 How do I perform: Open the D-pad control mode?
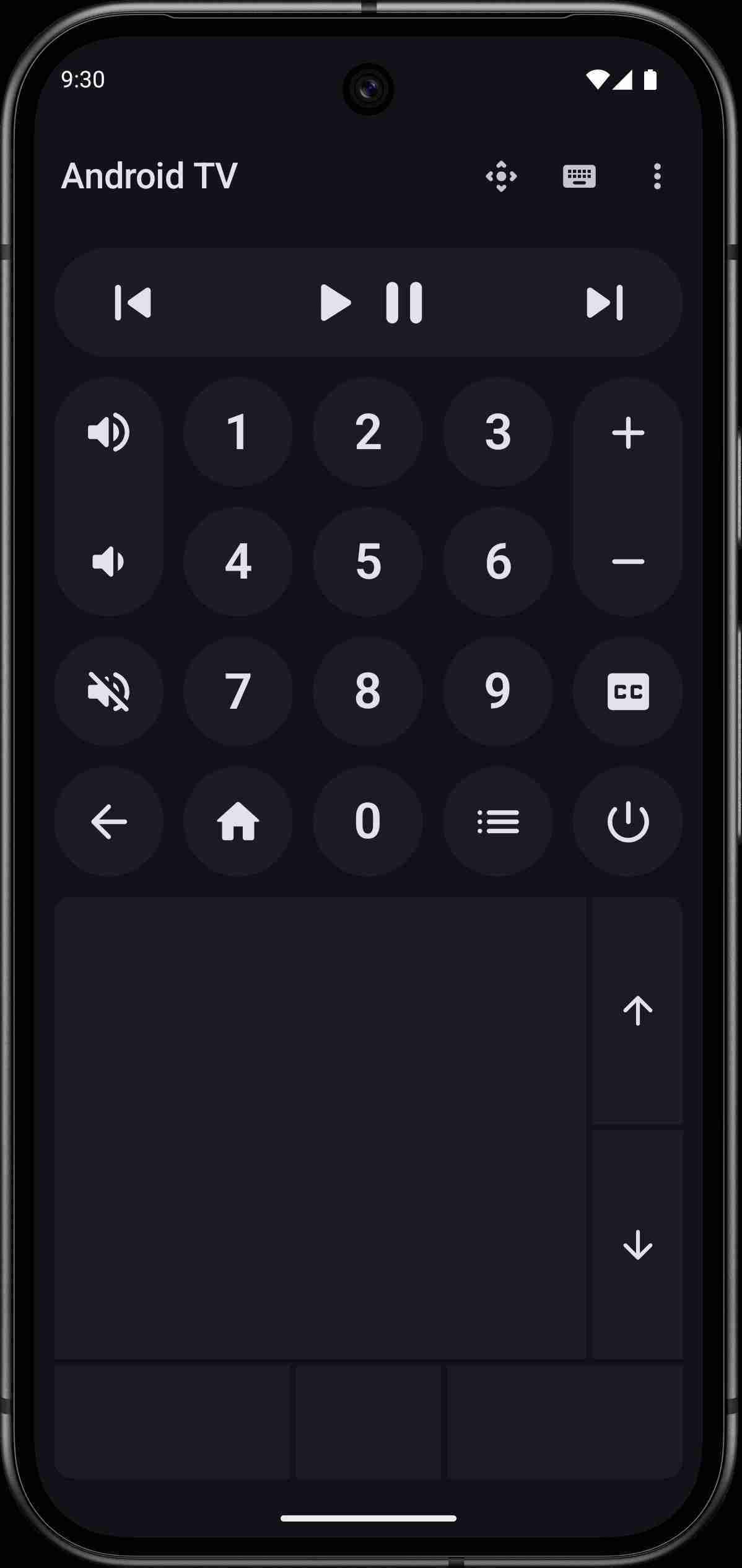click(502, 177)
